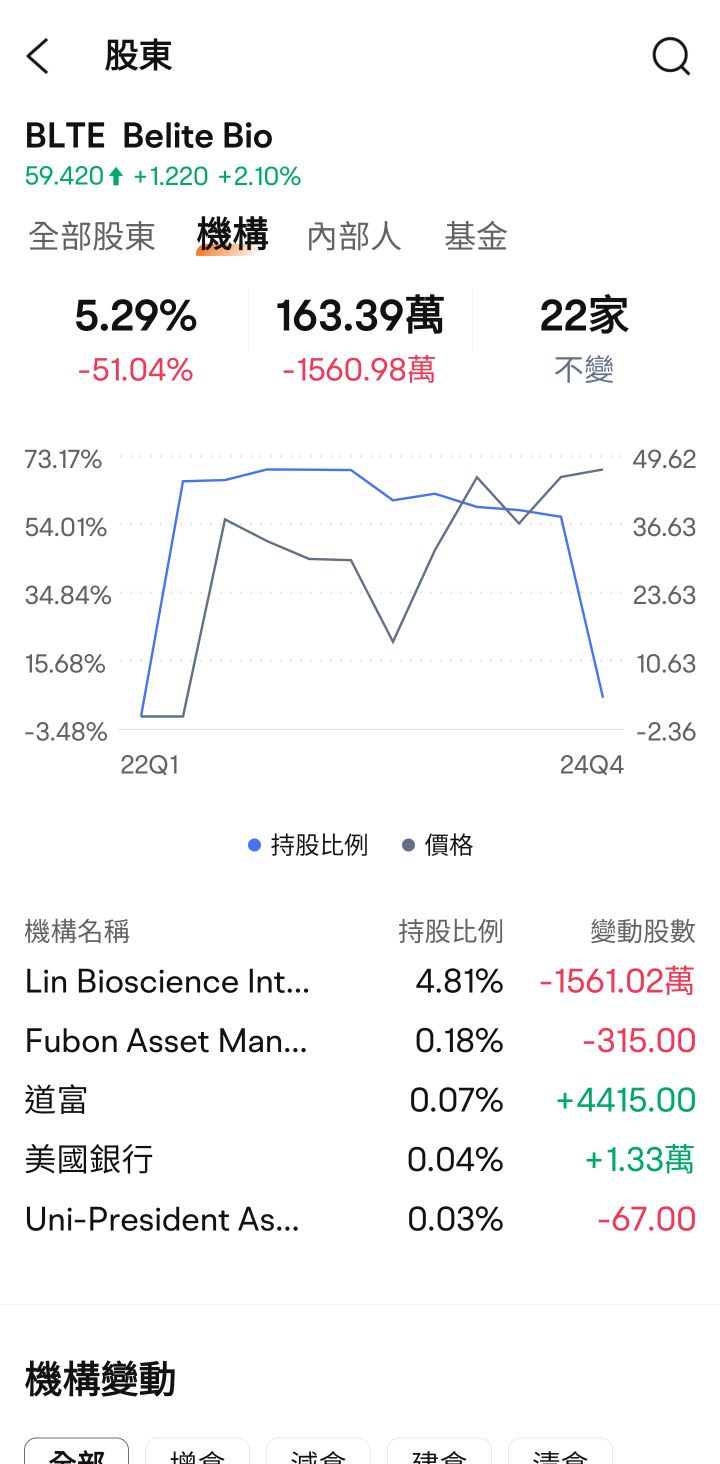Go back using the top-left arrow
The width and height of the screenshot is (720, 1464).
(x=38, y=57)
